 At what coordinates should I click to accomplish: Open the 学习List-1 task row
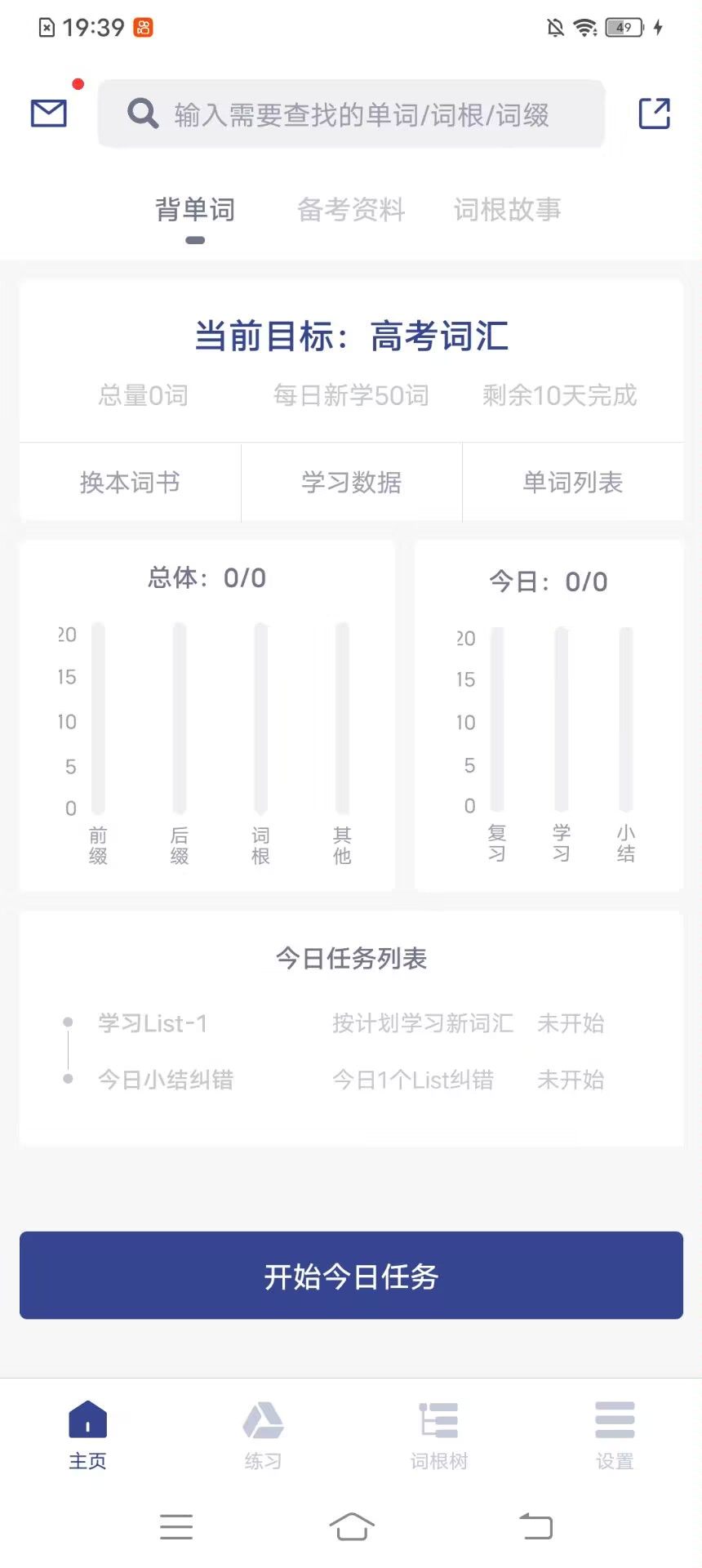(351, 1023)
